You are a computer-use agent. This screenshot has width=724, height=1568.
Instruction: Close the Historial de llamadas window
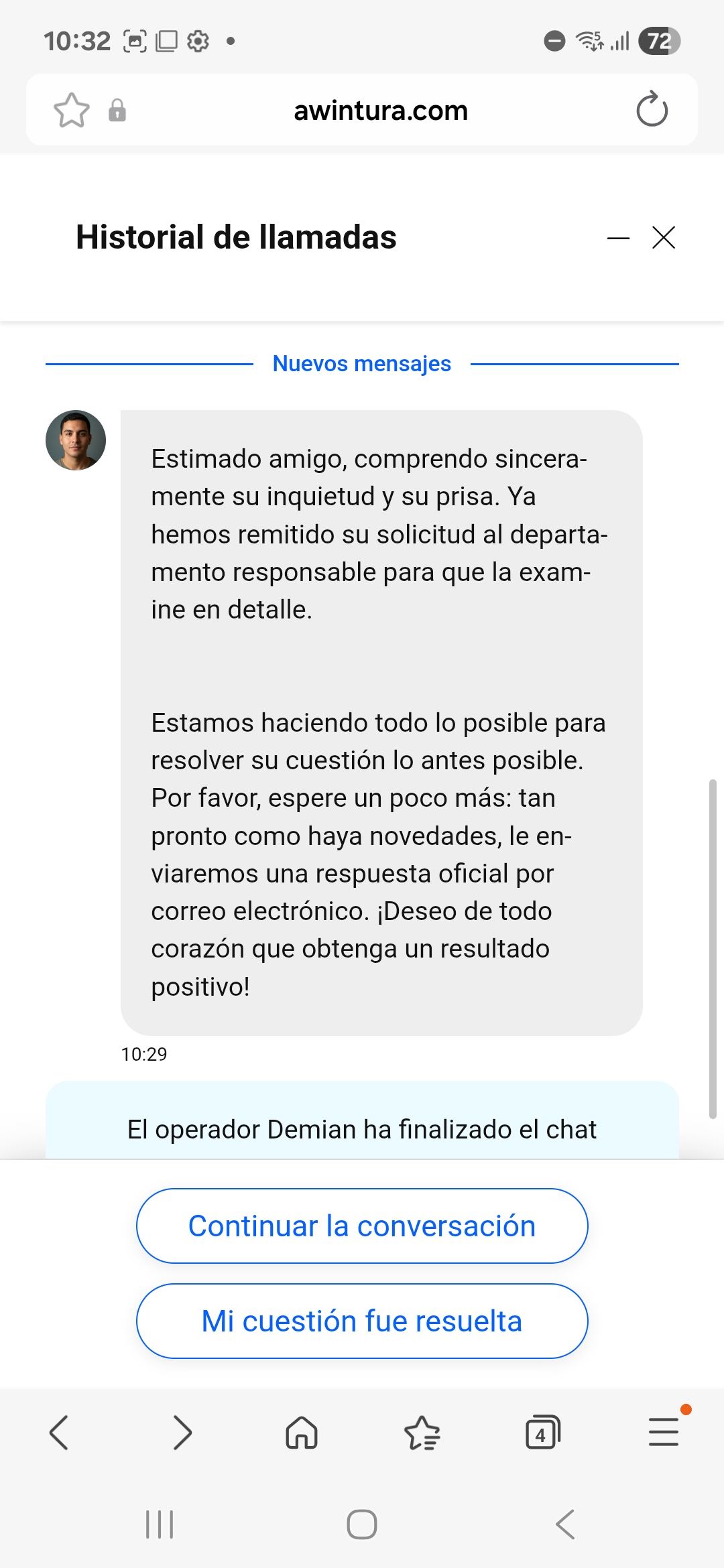point(664,237)
